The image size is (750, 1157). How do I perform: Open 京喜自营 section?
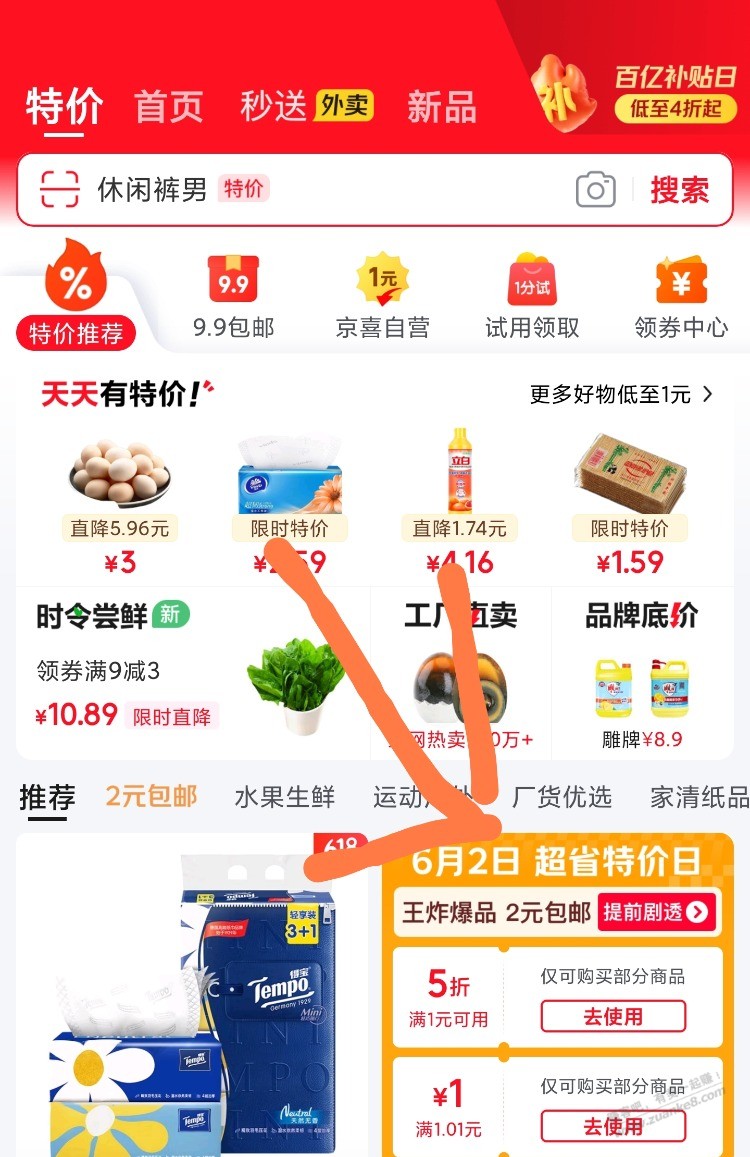(x=382, y=297)
